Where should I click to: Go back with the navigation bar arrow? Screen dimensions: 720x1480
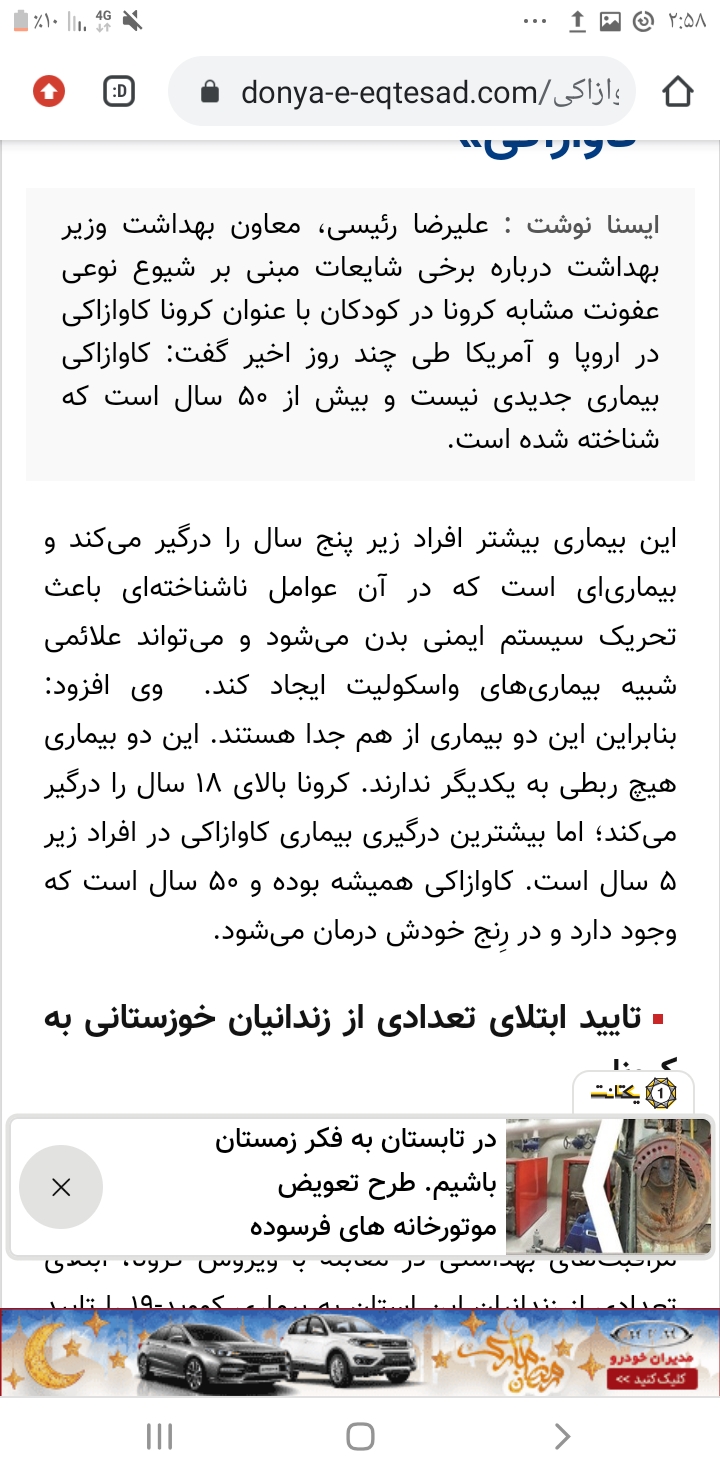click(x=562, y=1437)
